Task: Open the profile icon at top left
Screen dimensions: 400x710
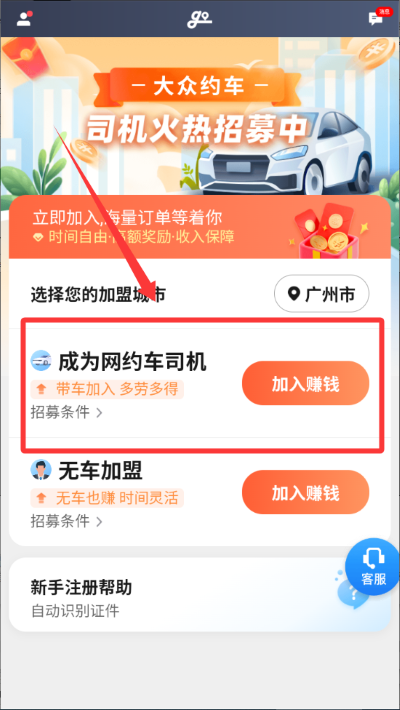Action: coord(24,18)
